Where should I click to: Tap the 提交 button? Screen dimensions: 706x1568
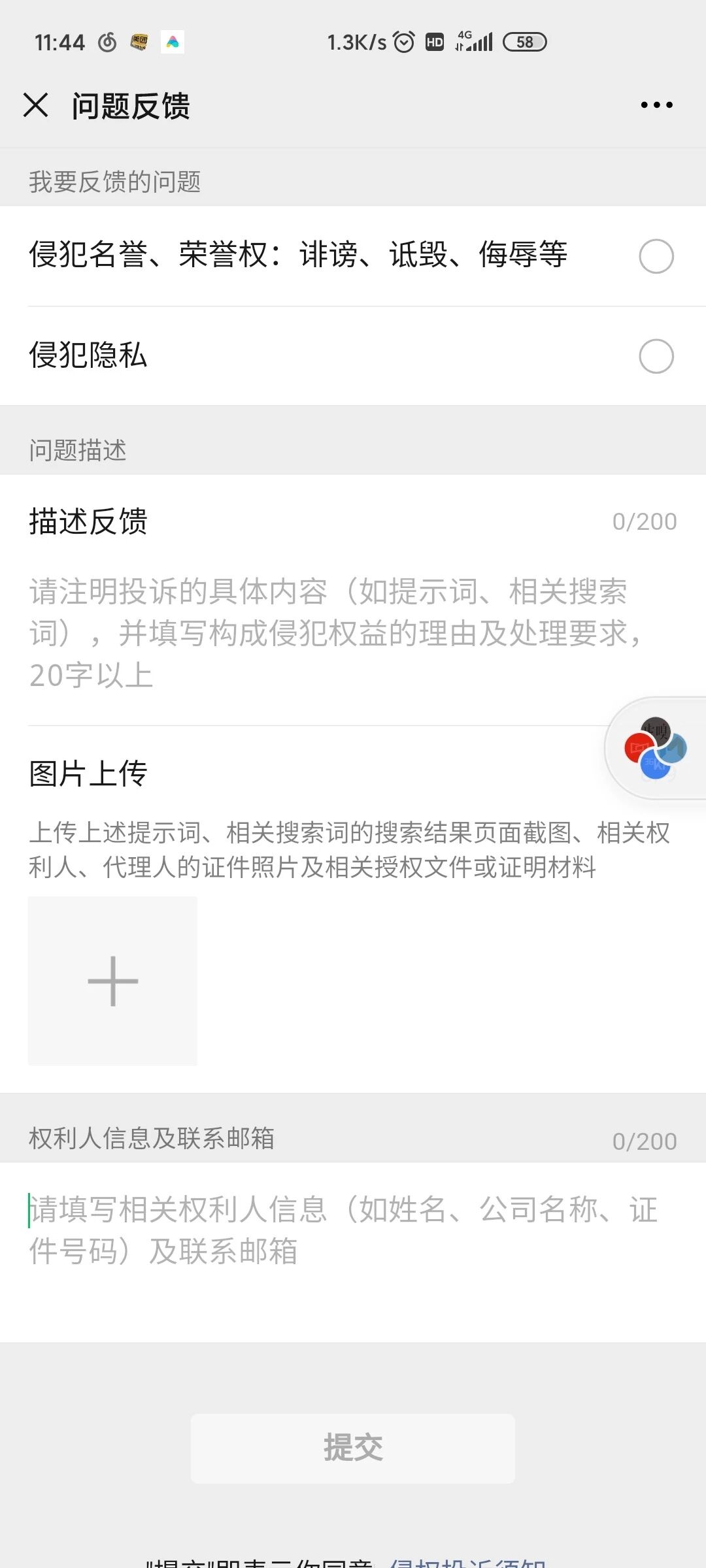(353, 1448)
